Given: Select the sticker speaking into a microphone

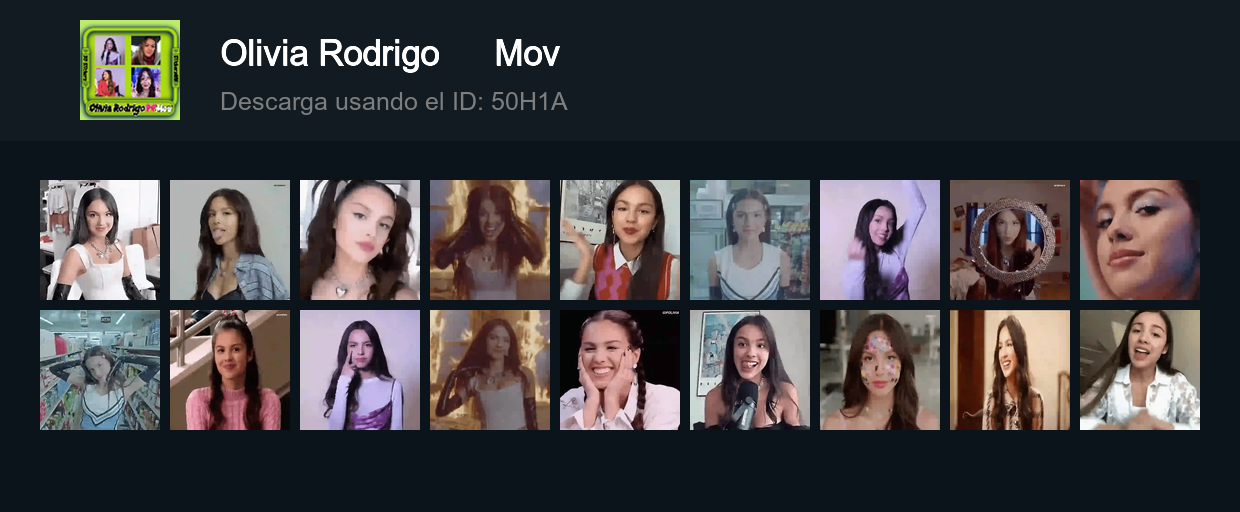Looking at the screenshot, I should (750, 370).
